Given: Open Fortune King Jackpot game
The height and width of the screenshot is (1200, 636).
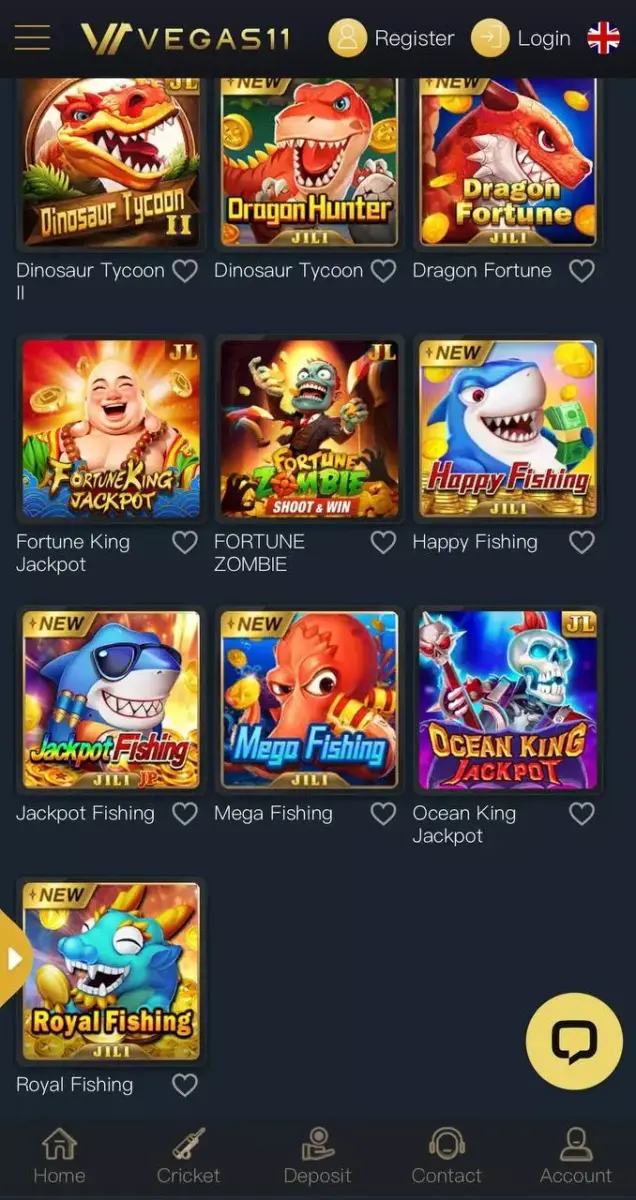Looking at the screenshot, I should click(x=111, y=430).
